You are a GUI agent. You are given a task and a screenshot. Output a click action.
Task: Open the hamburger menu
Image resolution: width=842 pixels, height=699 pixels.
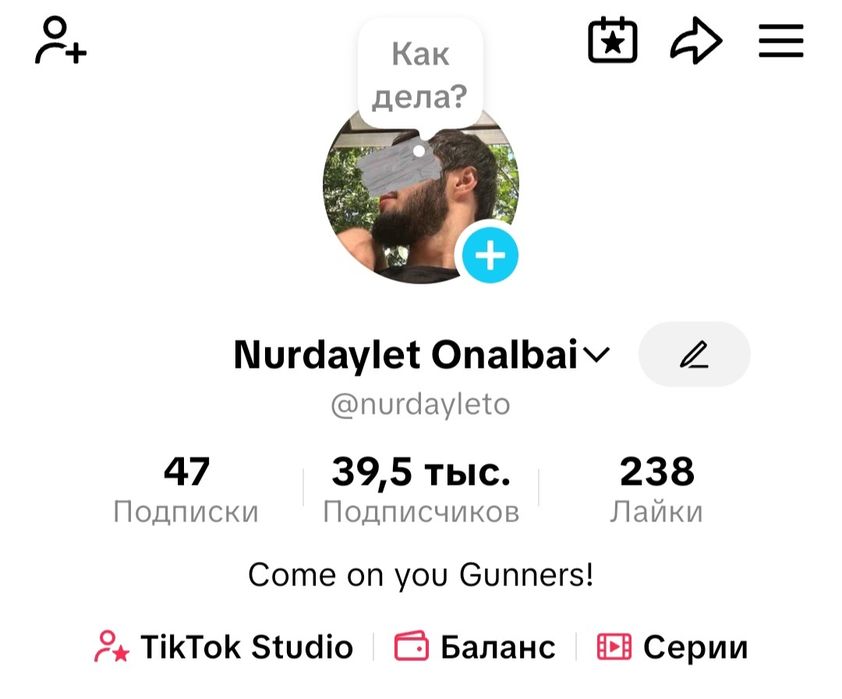pos(780,41)
